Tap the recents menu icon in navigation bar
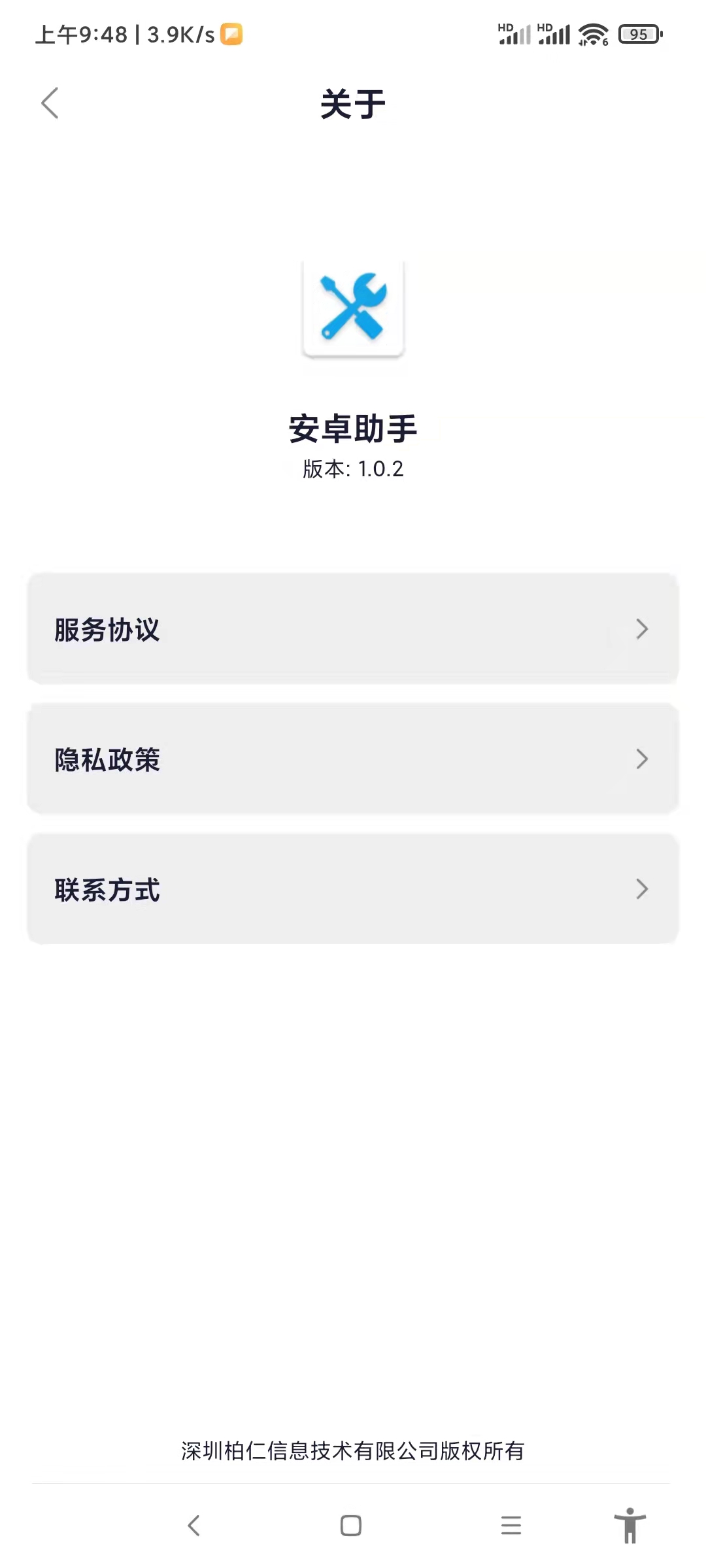 (511, 1526)
